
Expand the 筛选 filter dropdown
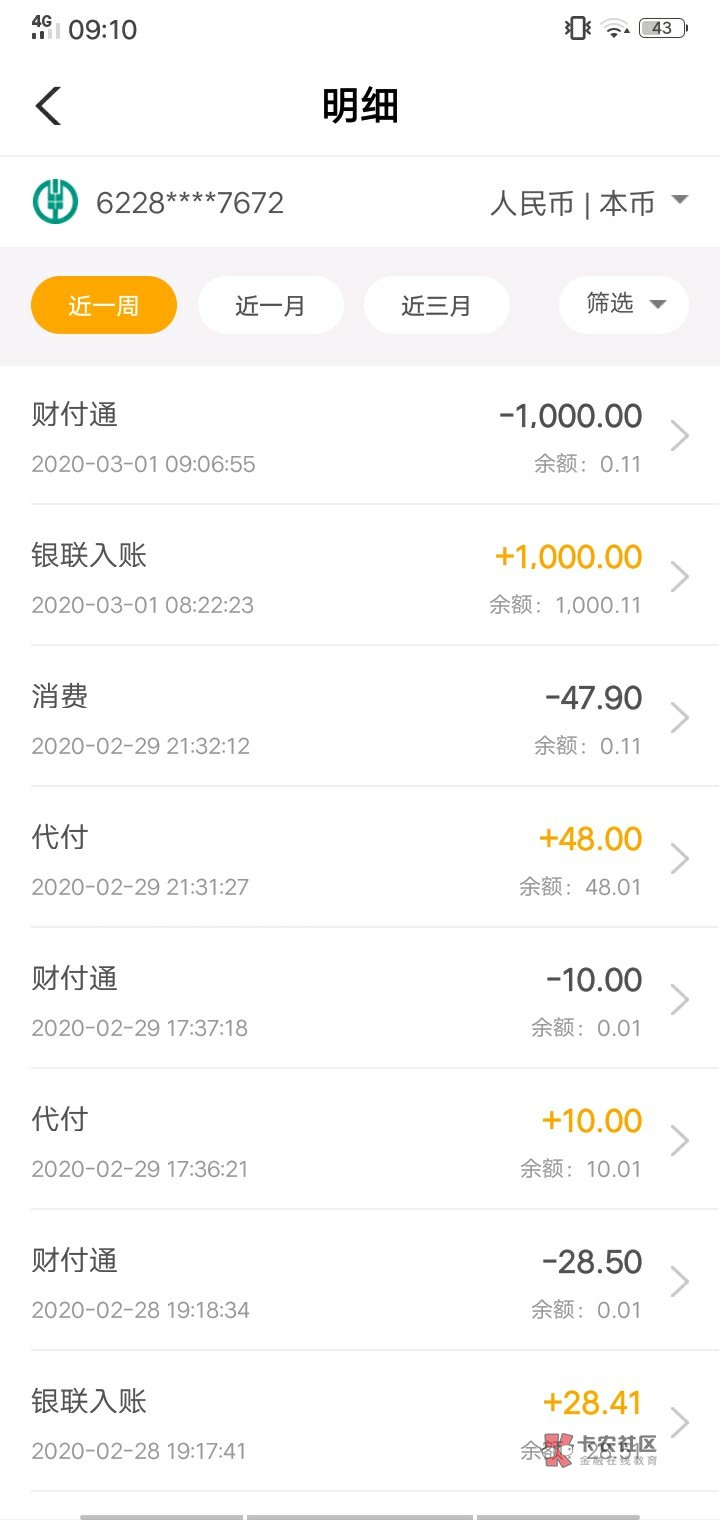point(624,304)
